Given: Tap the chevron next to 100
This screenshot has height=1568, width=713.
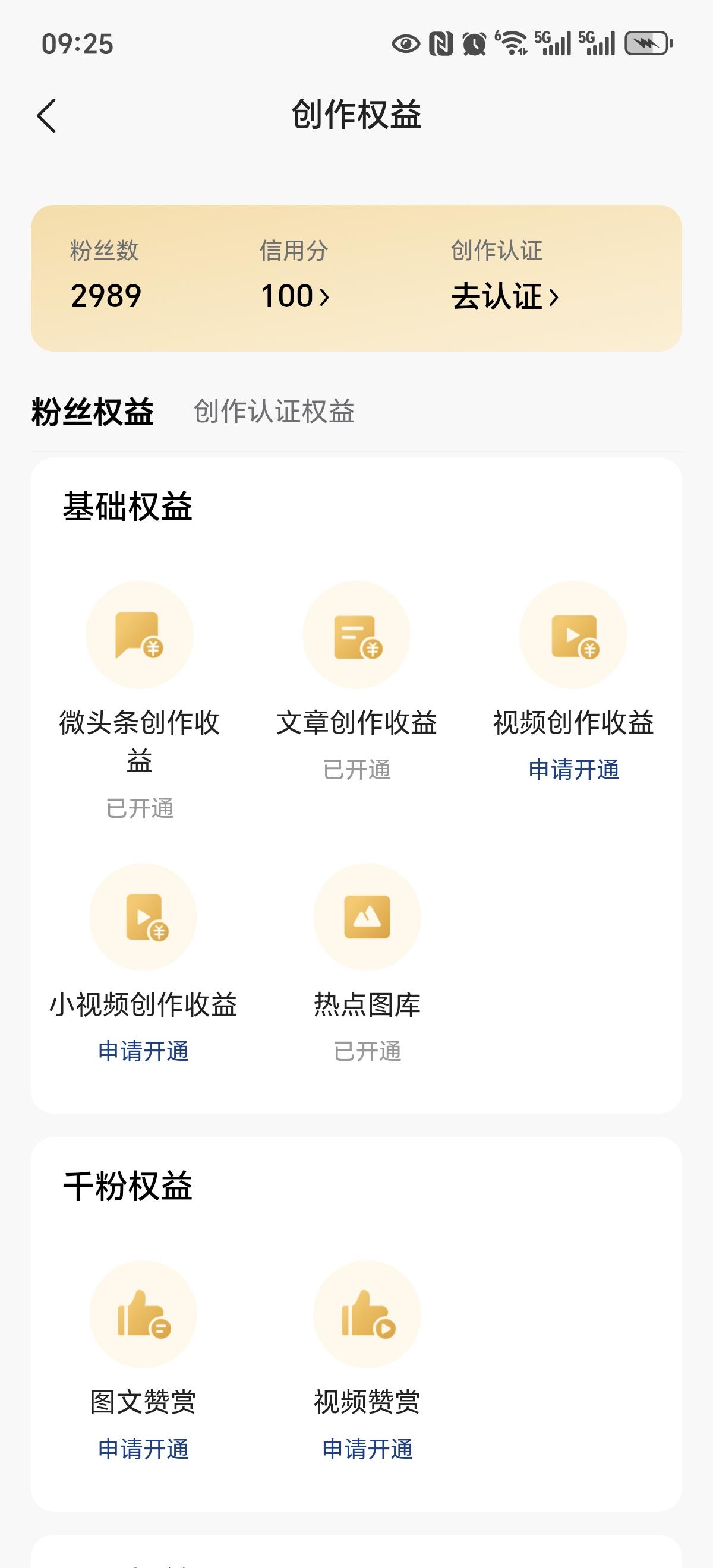Looking at the screenshot, I should pos(326,297).
